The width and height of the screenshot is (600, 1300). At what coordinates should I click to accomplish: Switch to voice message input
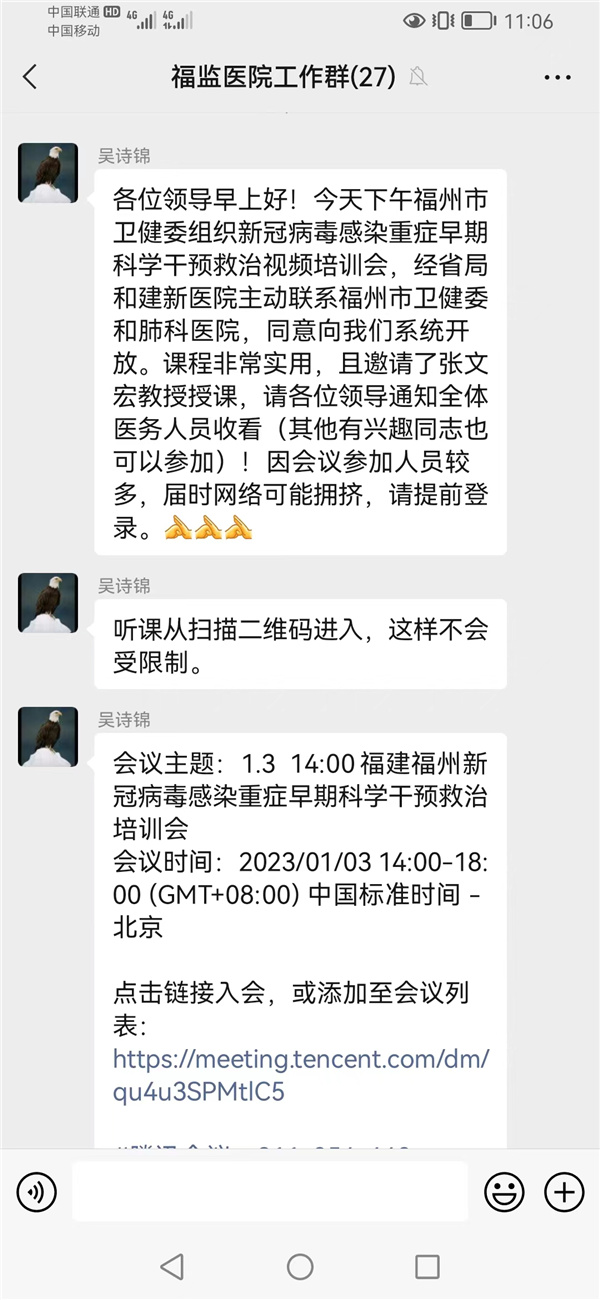(x=37, y=1191)
